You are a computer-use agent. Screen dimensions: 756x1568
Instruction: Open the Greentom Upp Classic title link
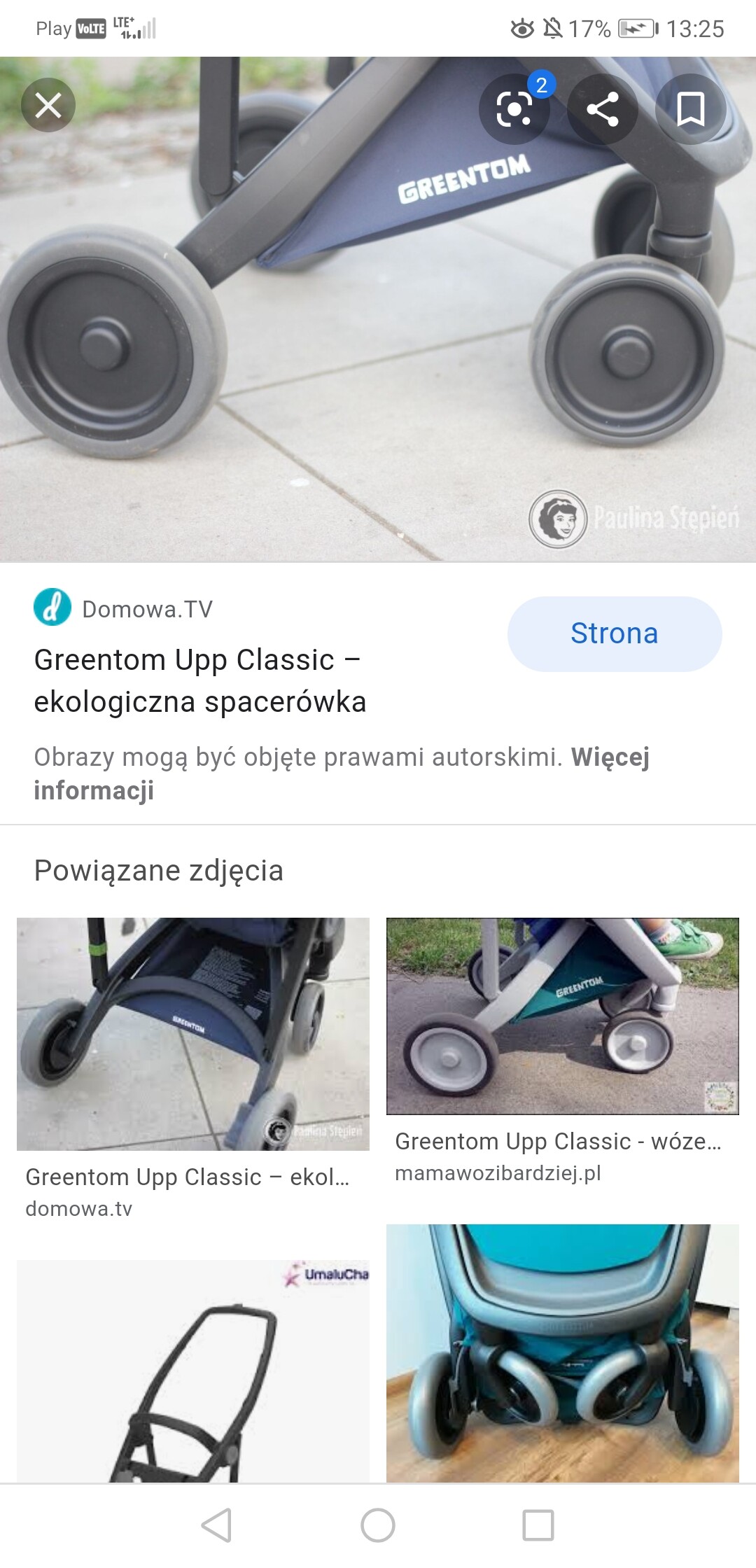(199, 680)
